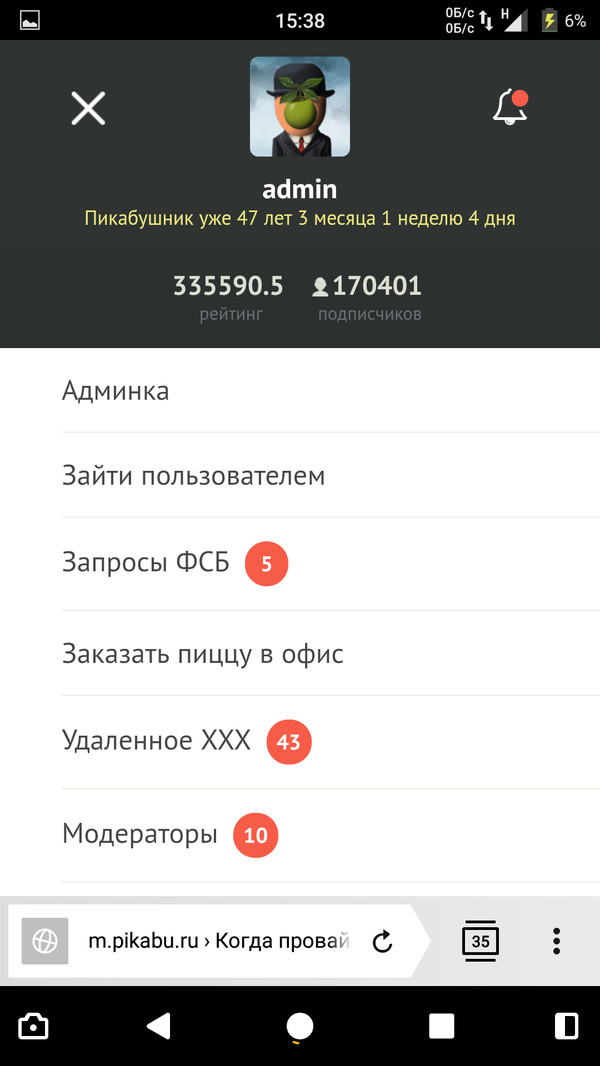Screen dimensions: 600x1066
Task: Open the notifications bell
Action: (x=510, y=107)
